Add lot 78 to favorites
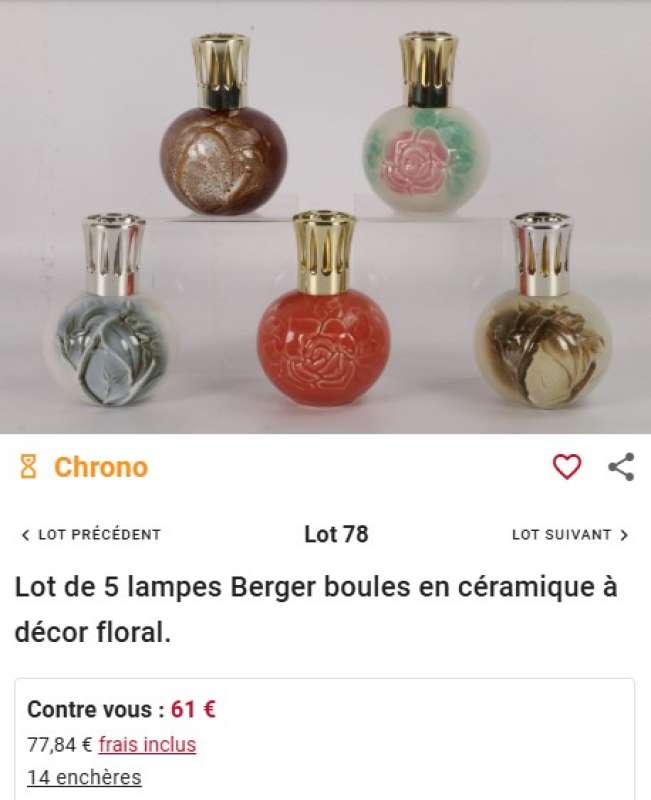The image size is (651, 800). coord(567,466)
